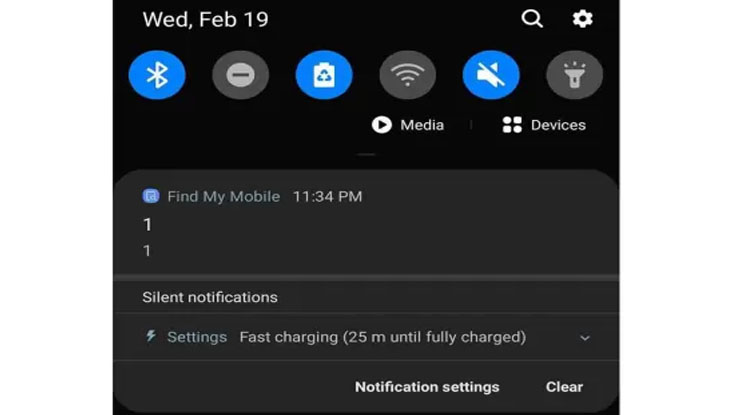The width and height of the screenshot is (730, 415).
Task: Turn off Bluetooth
Action: coord(157,76)
